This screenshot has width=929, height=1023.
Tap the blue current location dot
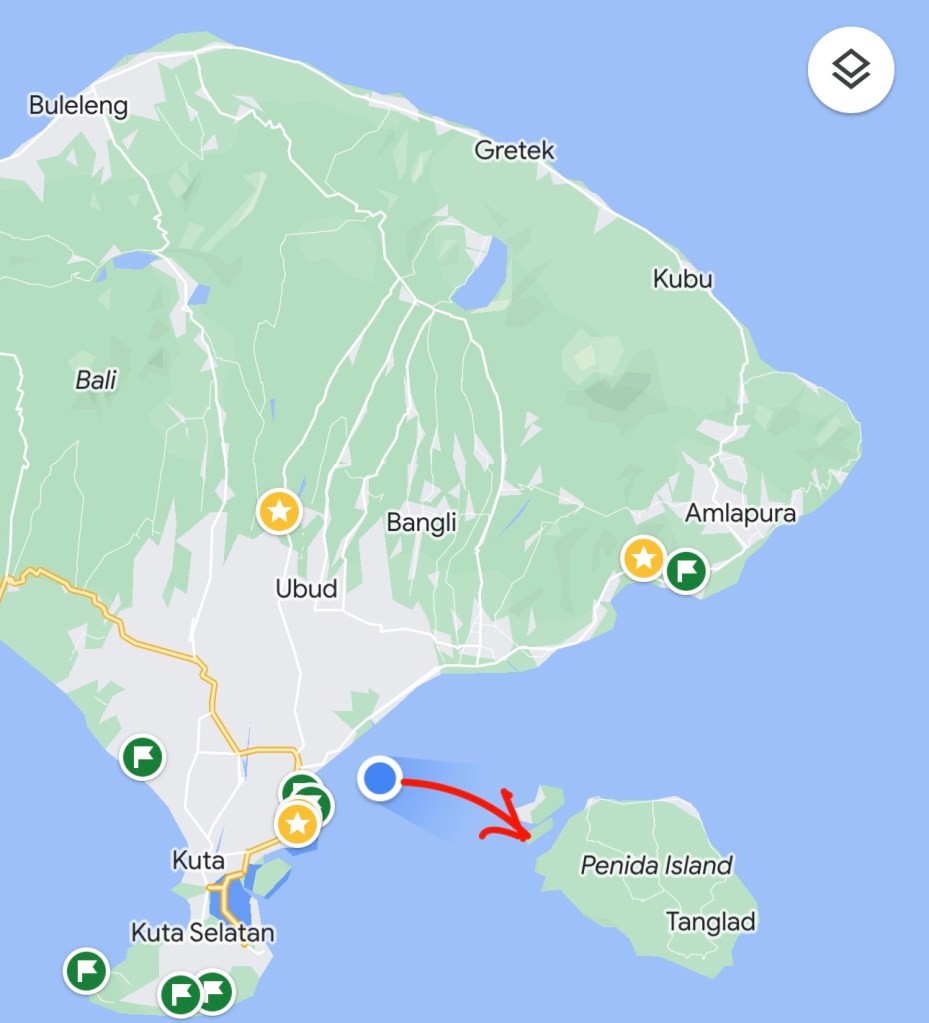(380, 778)
